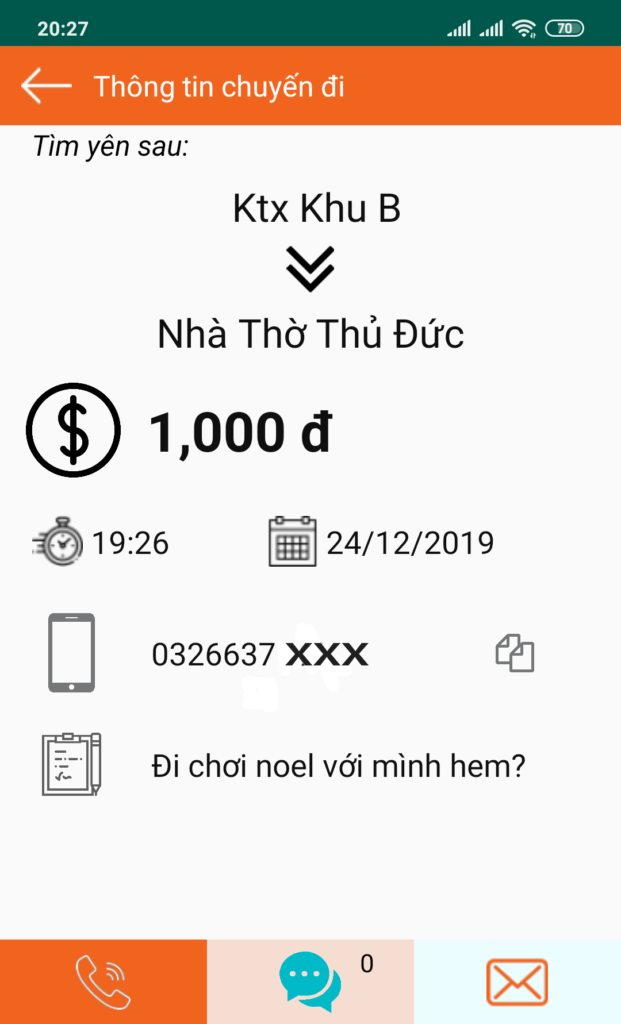
Task: Open the chat comments button
Action: [310, 982]
